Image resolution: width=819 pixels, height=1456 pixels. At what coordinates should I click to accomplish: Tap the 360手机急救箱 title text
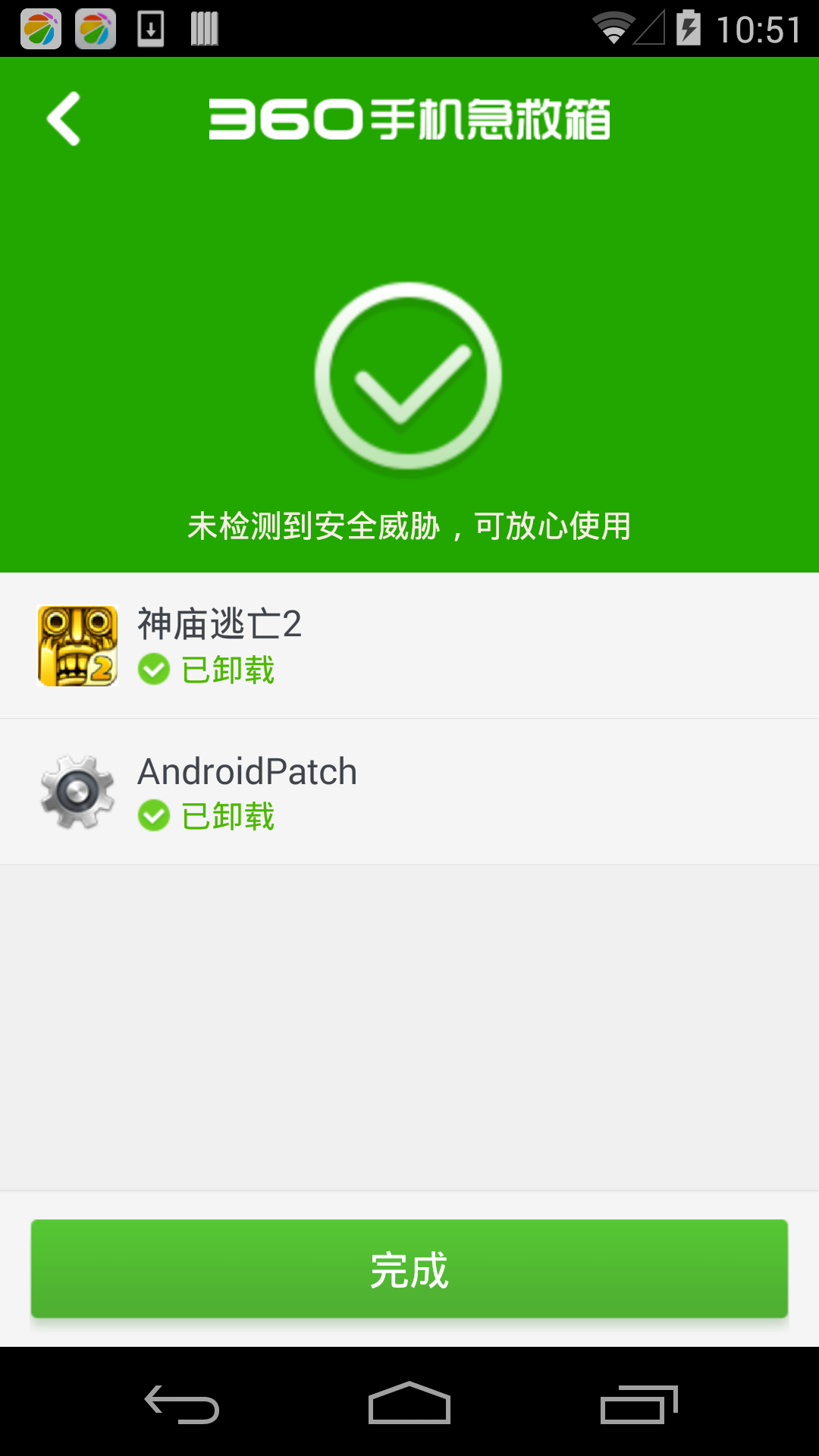(x=409, y=119)
